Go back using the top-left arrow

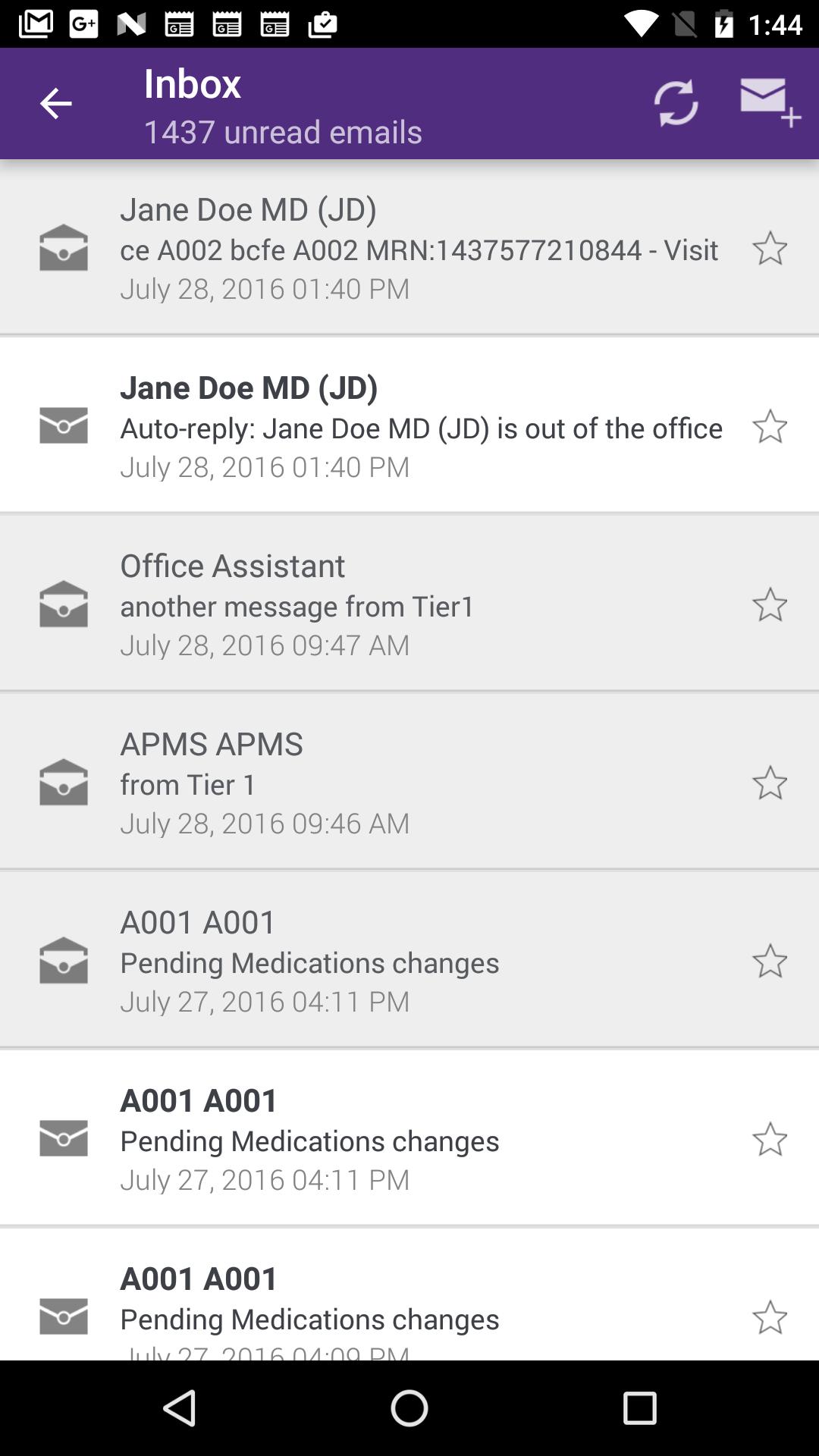click(x=55, y=103)
